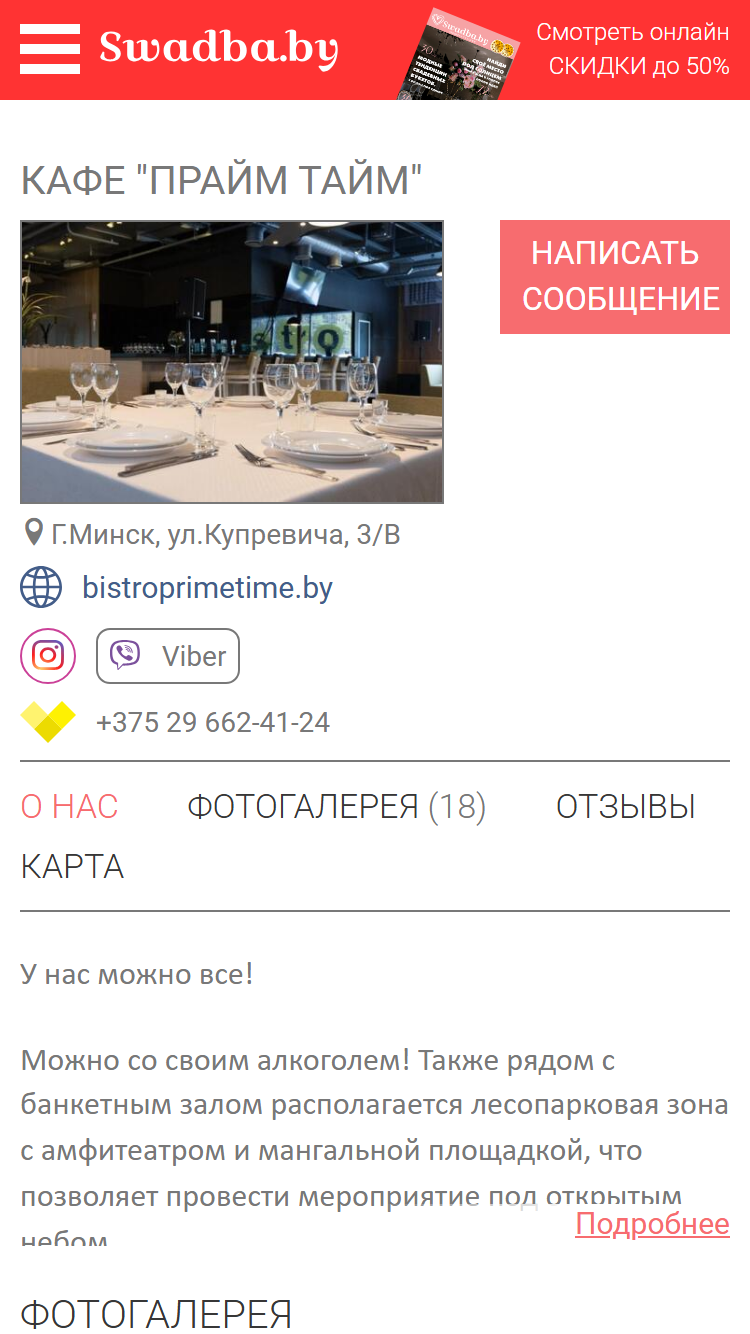Tap НАПИСАТЬ СООБЩЕНИЕ button

(615, 277)
